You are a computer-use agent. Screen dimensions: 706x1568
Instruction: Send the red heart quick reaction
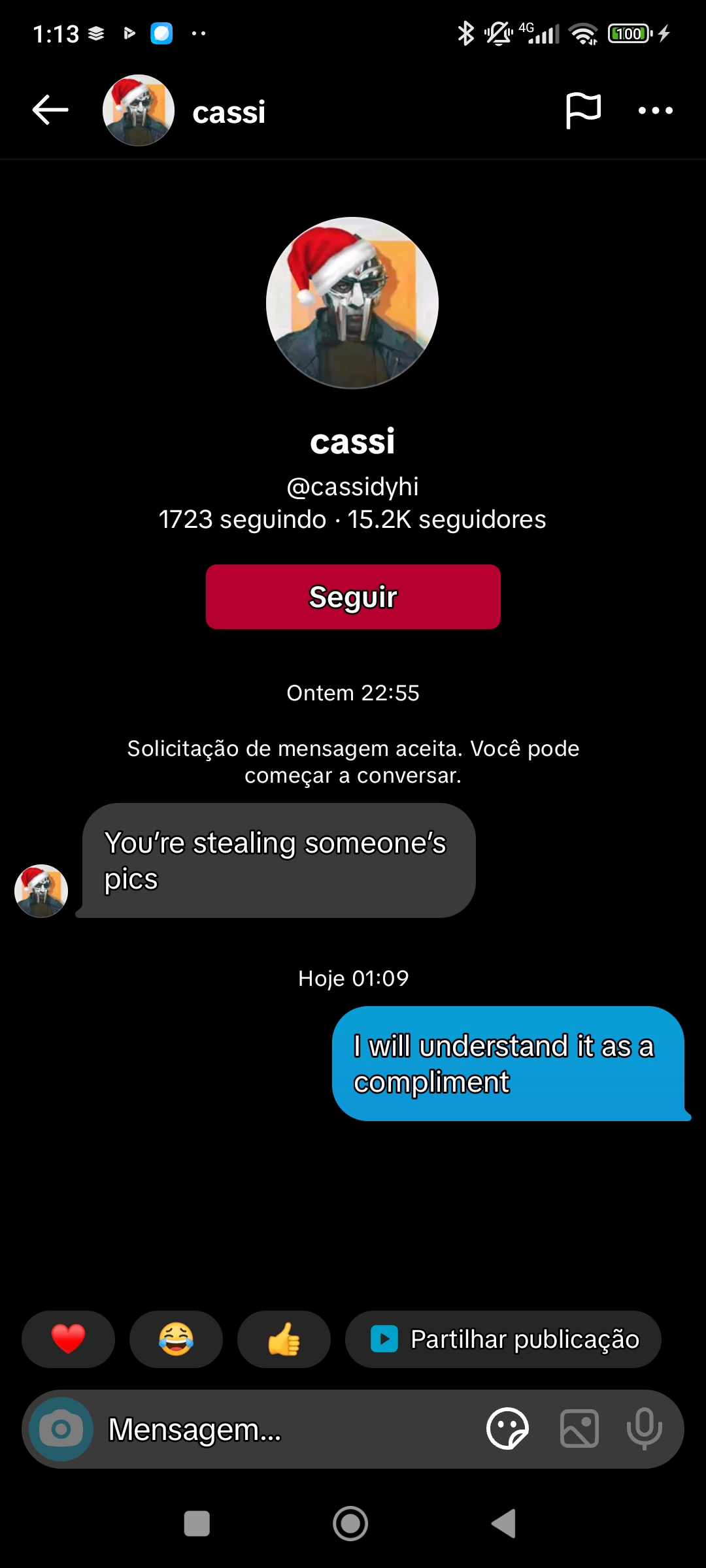coord(68,1339)
